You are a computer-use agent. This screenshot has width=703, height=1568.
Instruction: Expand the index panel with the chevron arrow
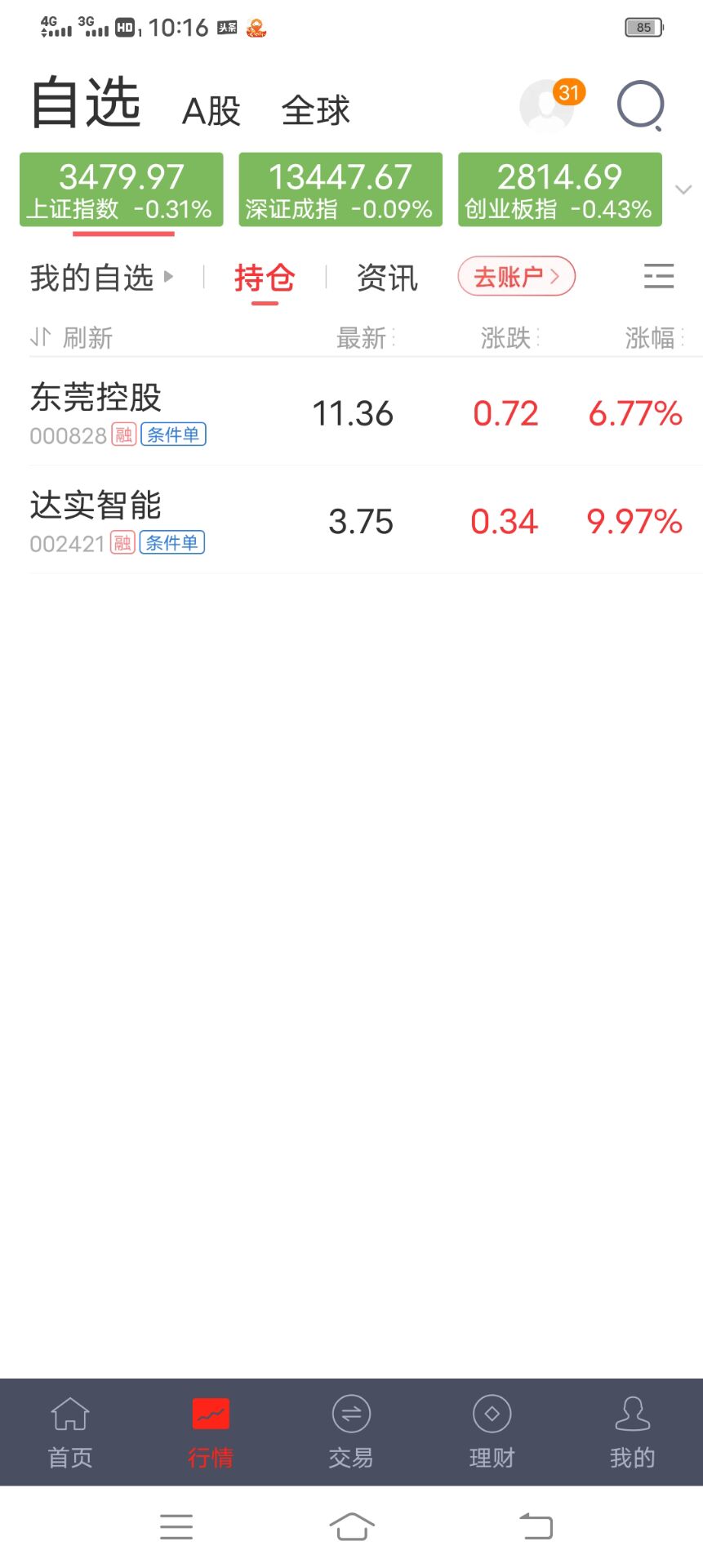(x=684, y=189)
